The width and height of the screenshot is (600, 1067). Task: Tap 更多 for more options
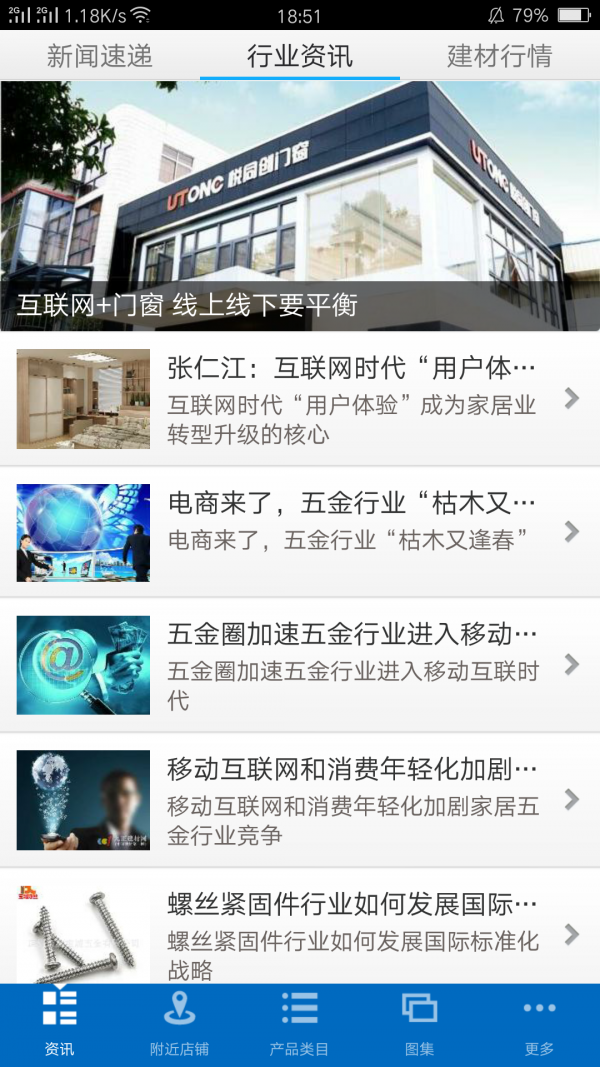coord(539,1025)
